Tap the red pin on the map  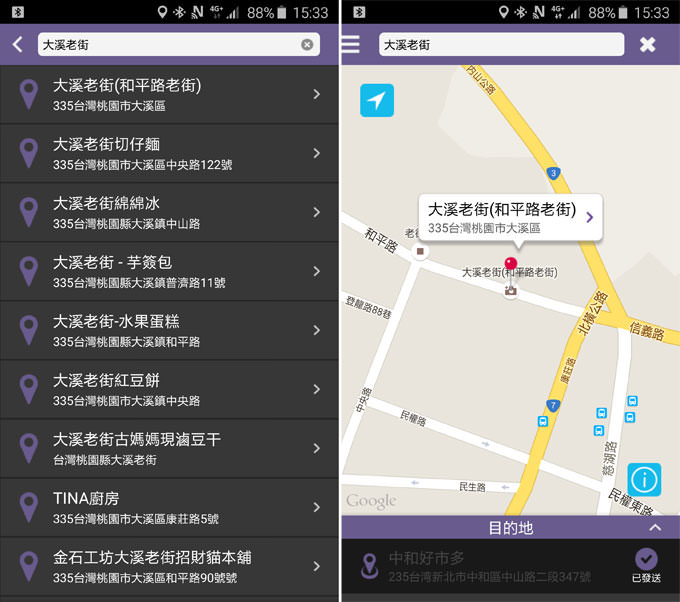point(511,265)
